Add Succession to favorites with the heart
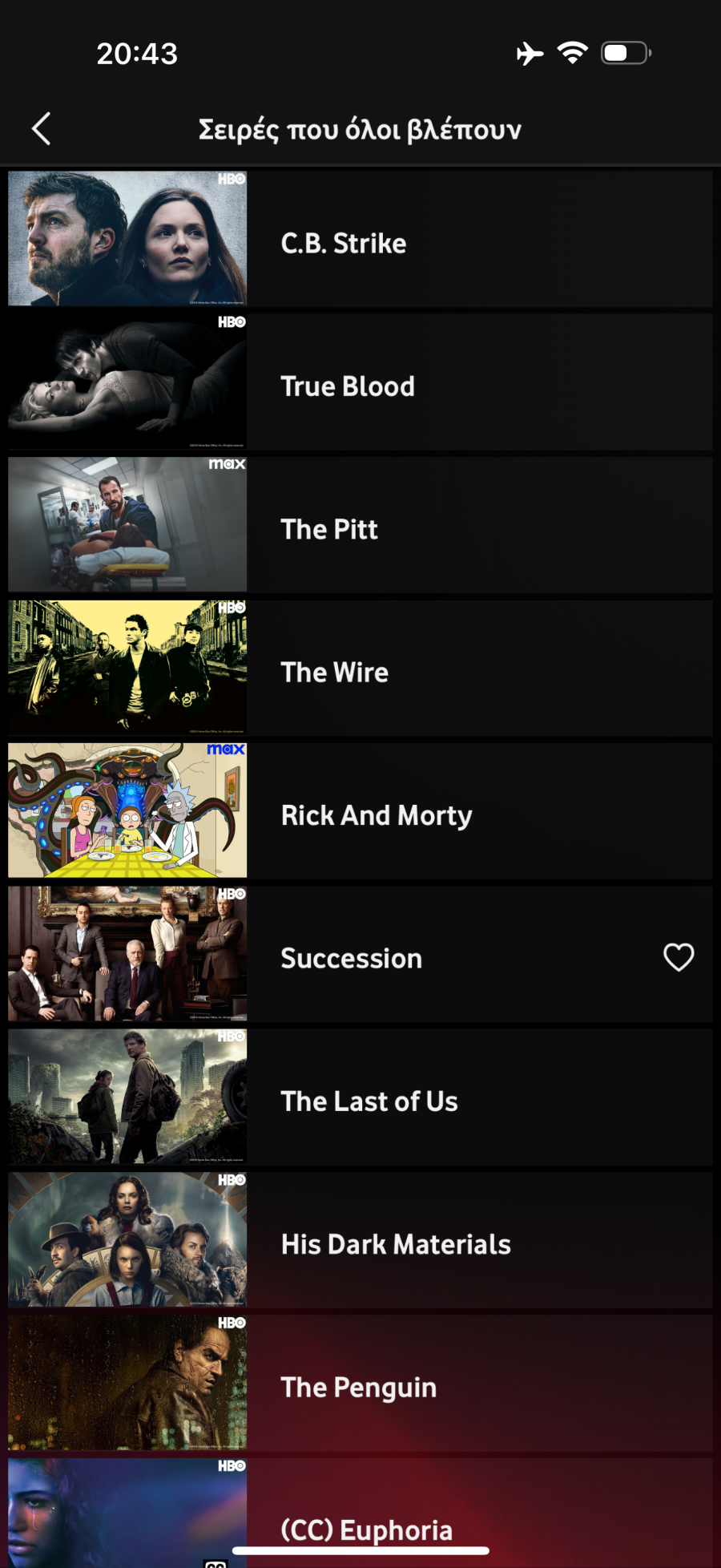721x1568 pixels. [679, 957]
